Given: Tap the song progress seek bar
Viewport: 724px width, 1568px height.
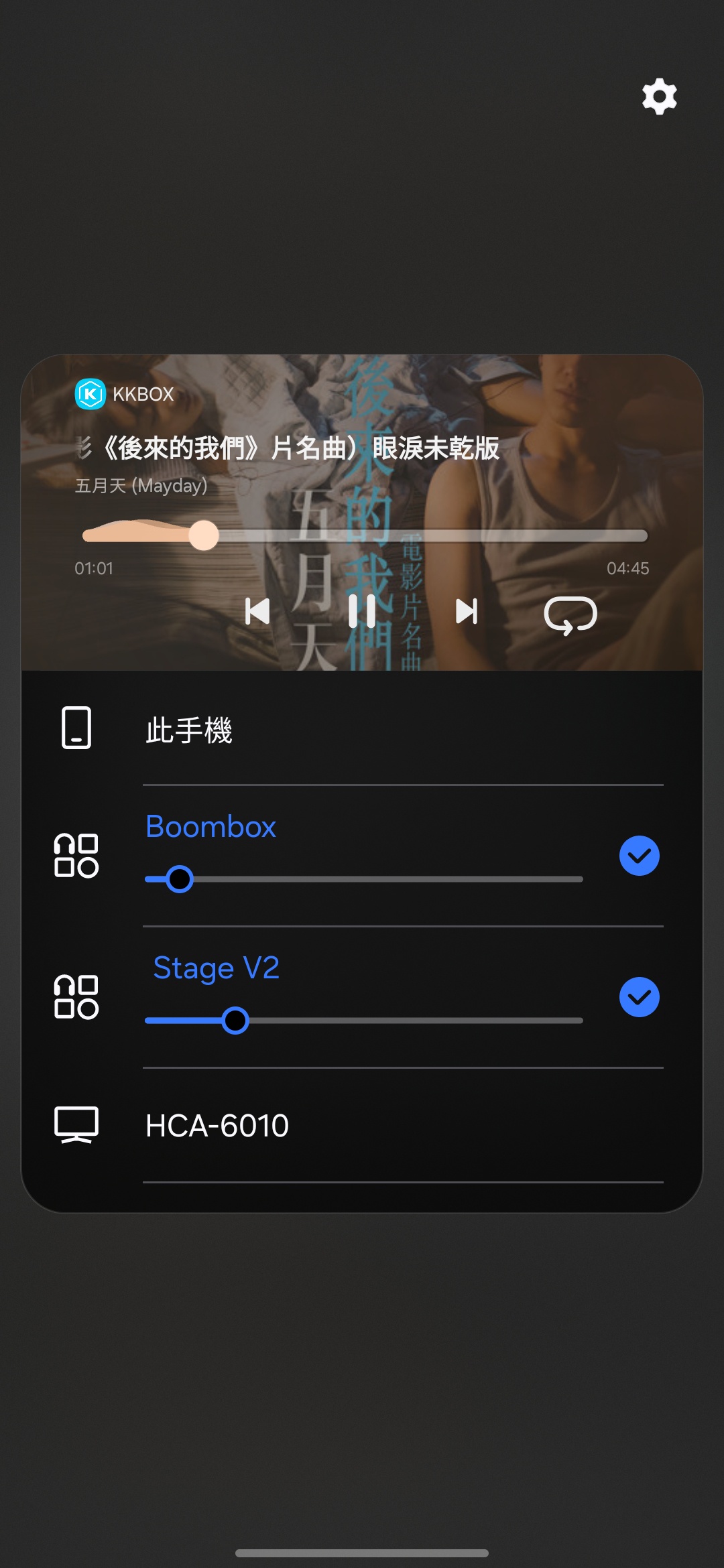Looking at the screenshot, I should click(x=364, y=535).
